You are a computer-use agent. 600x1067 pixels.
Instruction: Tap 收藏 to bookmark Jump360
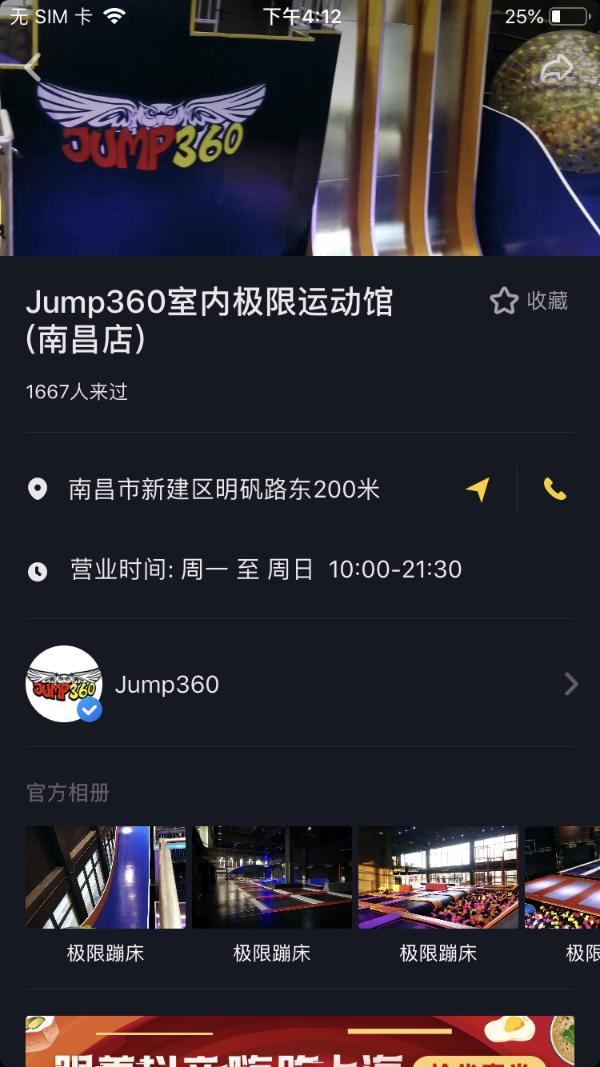529,300
